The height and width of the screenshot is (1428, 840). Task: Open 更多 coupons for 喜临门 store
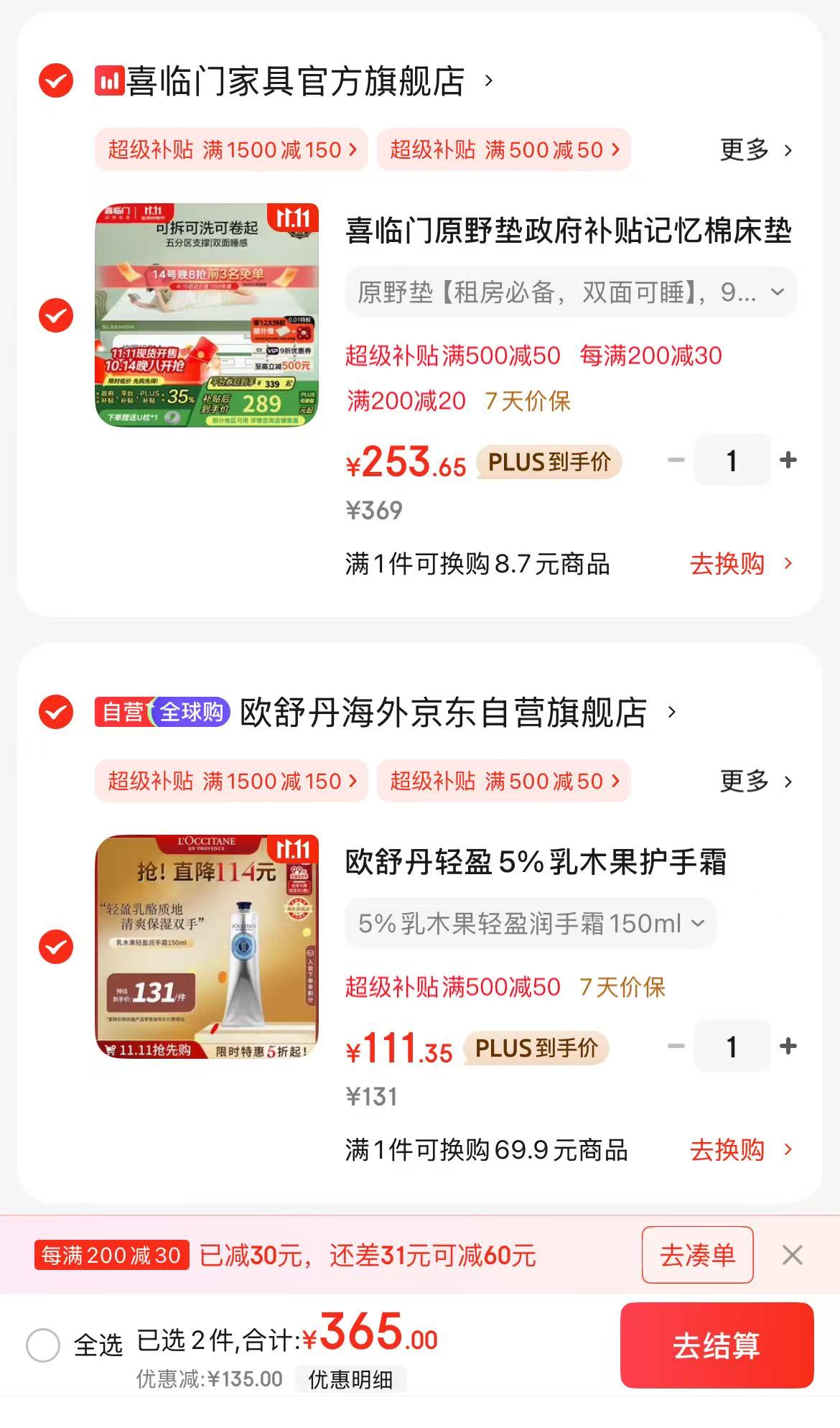(755, 150)
